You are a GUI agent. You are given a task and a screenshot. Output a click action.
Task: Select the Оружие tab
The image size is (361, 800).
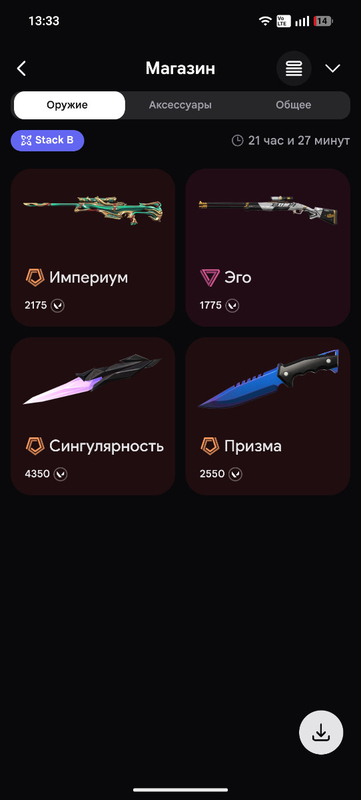click(x=69, y=105)
